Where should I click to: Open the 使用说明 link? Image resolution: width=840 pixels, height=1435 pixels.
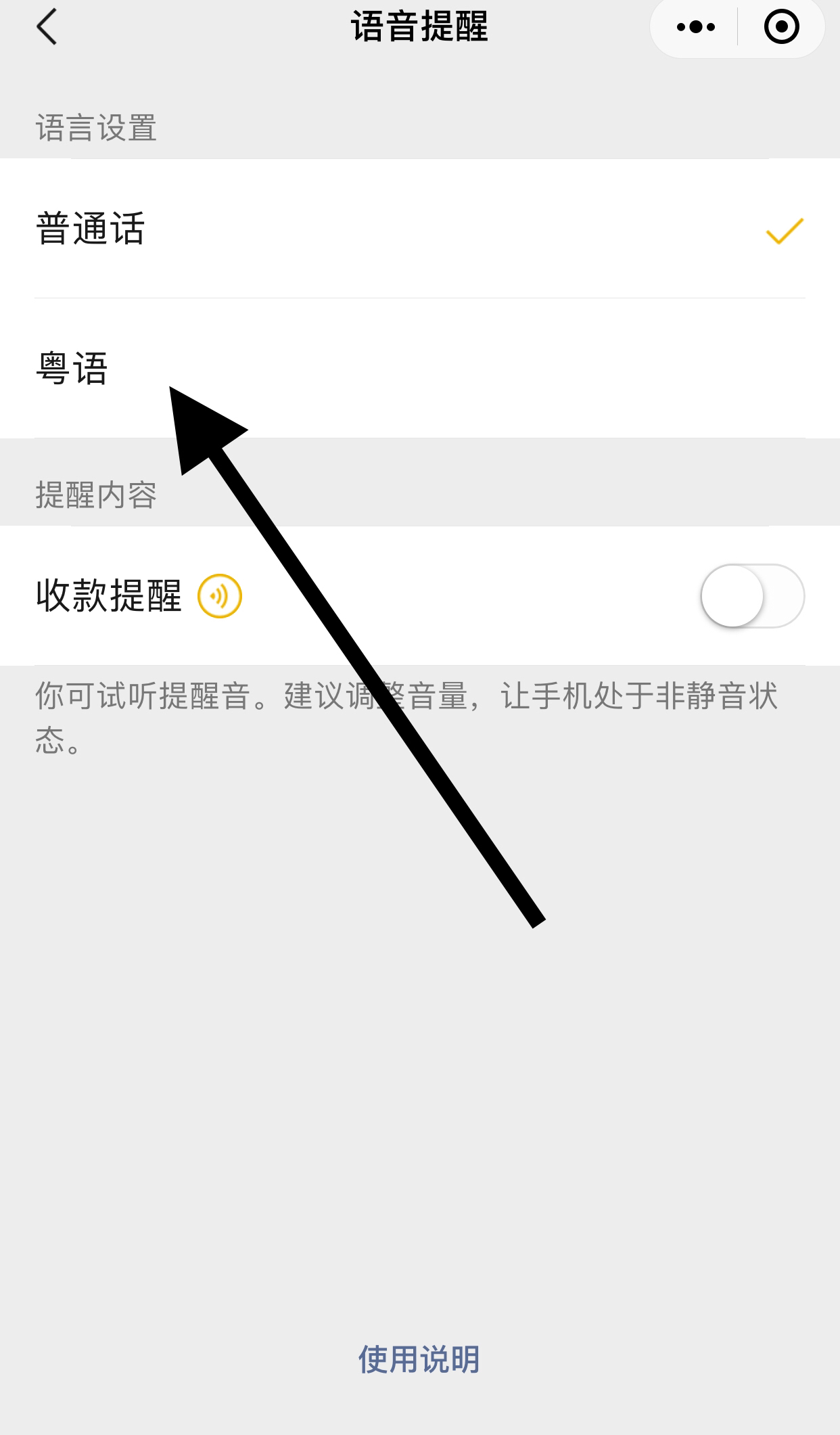[419, 1359]
